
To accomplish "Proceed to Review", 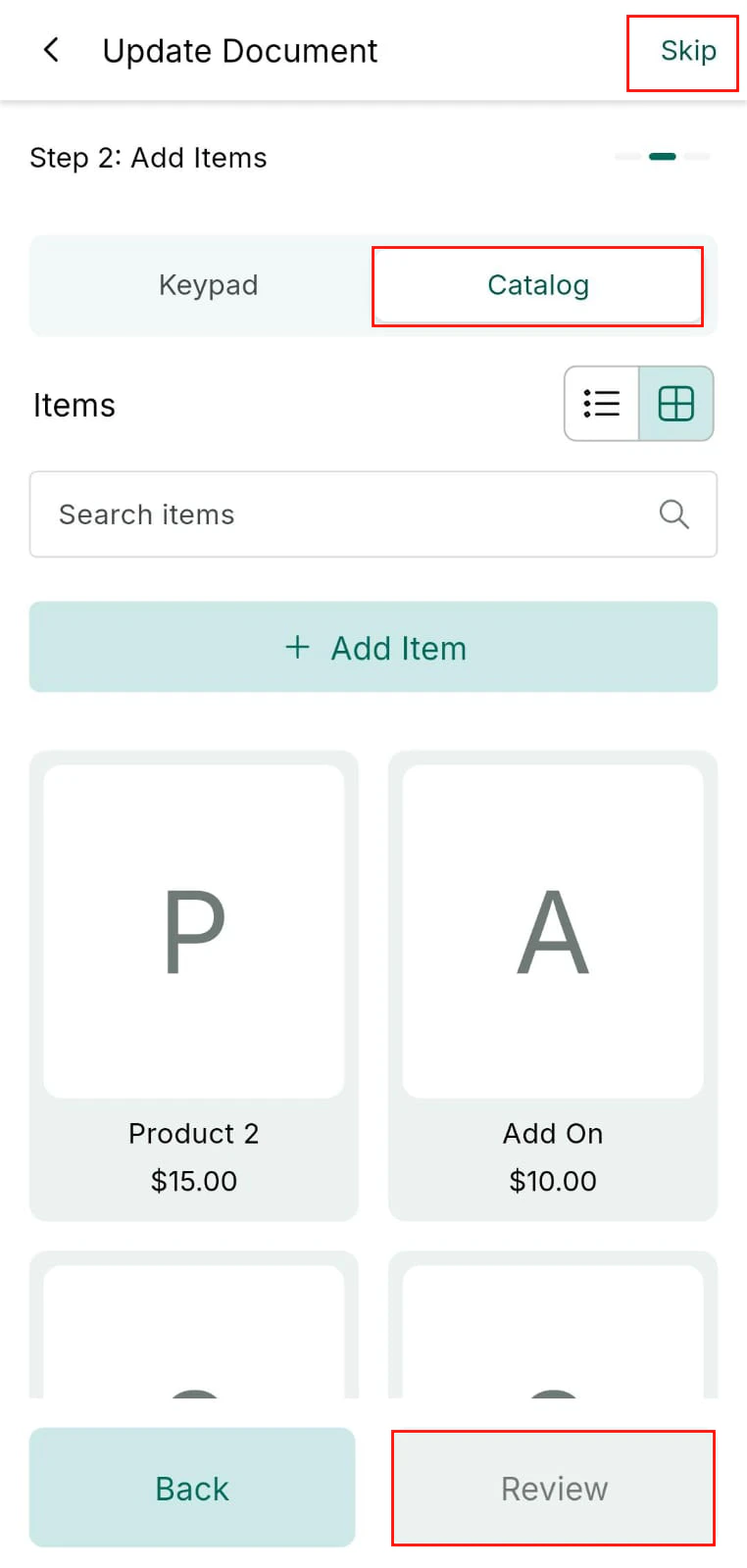I will tap(553, 1488).
